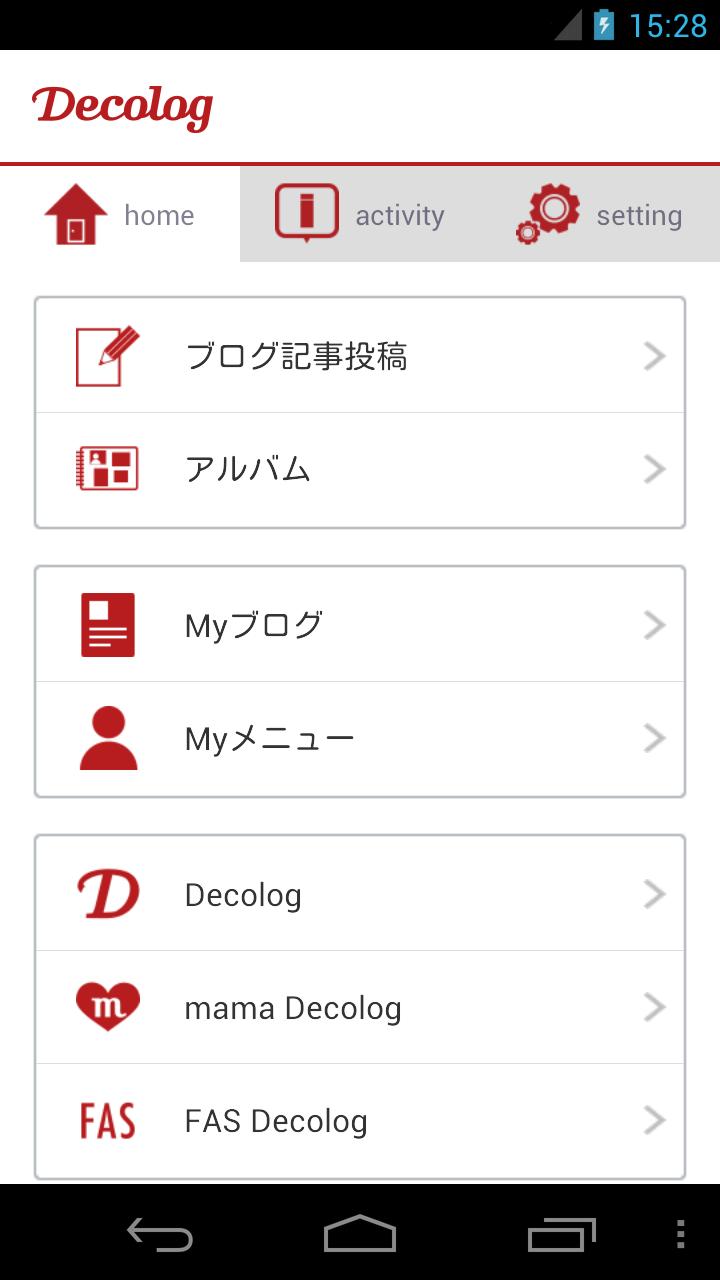Screen dimensions: 720x1280
Task: Tap the Decolog logo in the header
Action: (122, 106)
